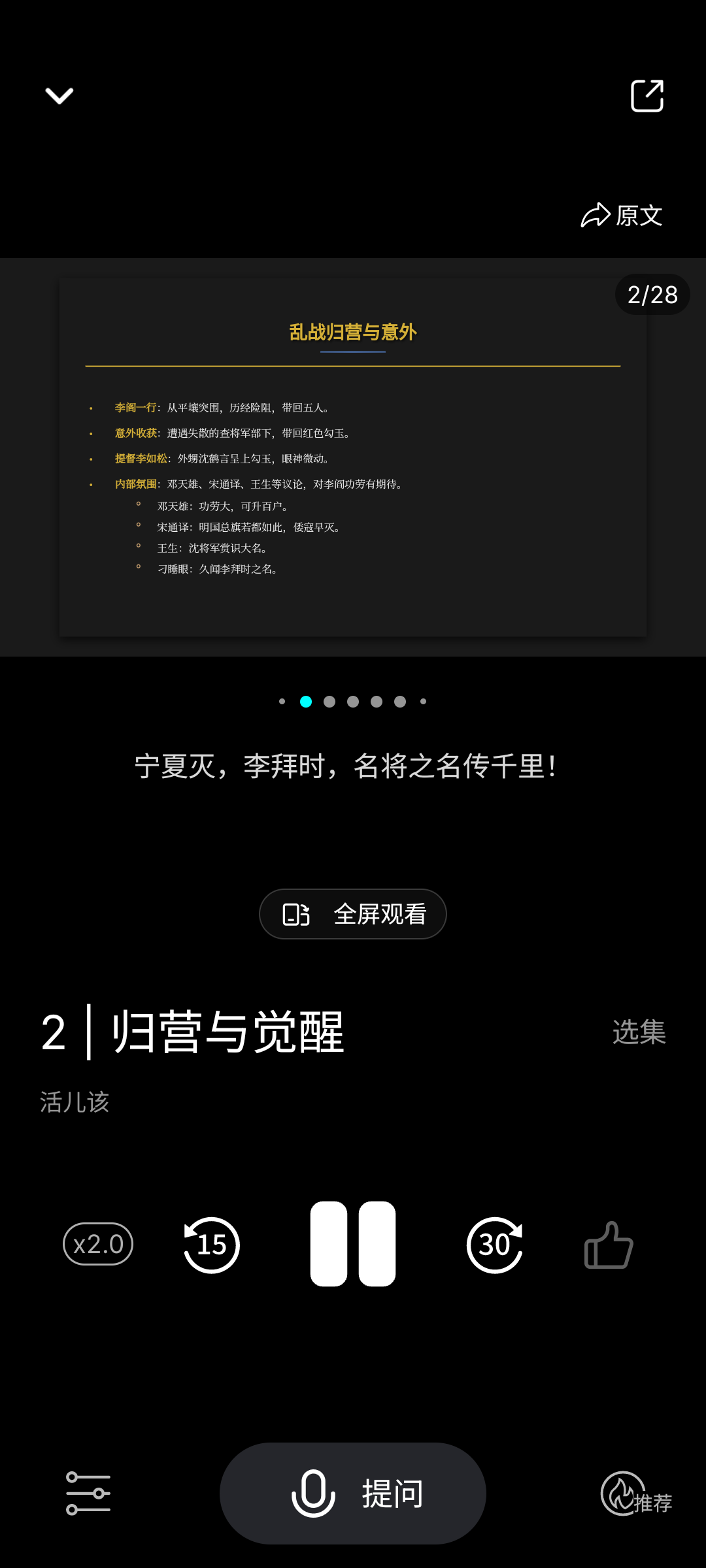Open the 原文 original text

[622, 216]
